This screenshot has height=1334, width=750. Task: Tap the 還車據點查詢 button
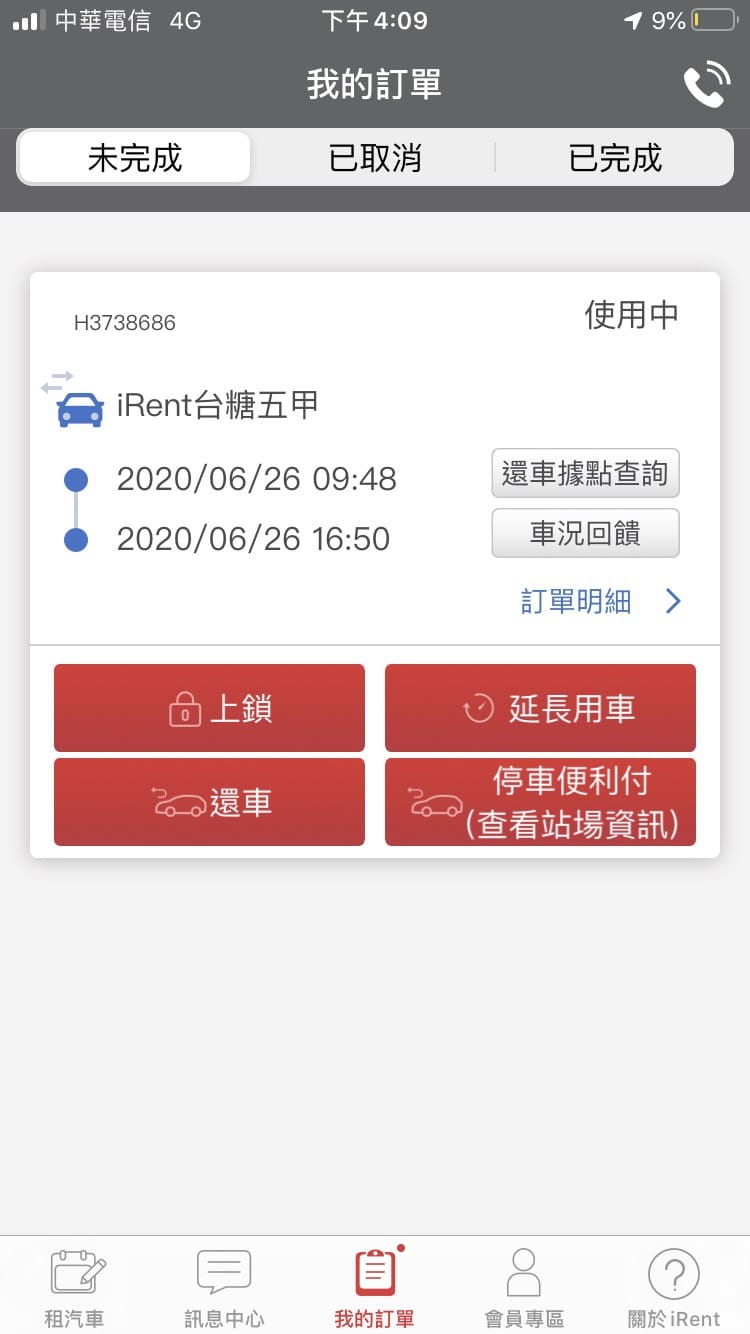tap(585, 473)
